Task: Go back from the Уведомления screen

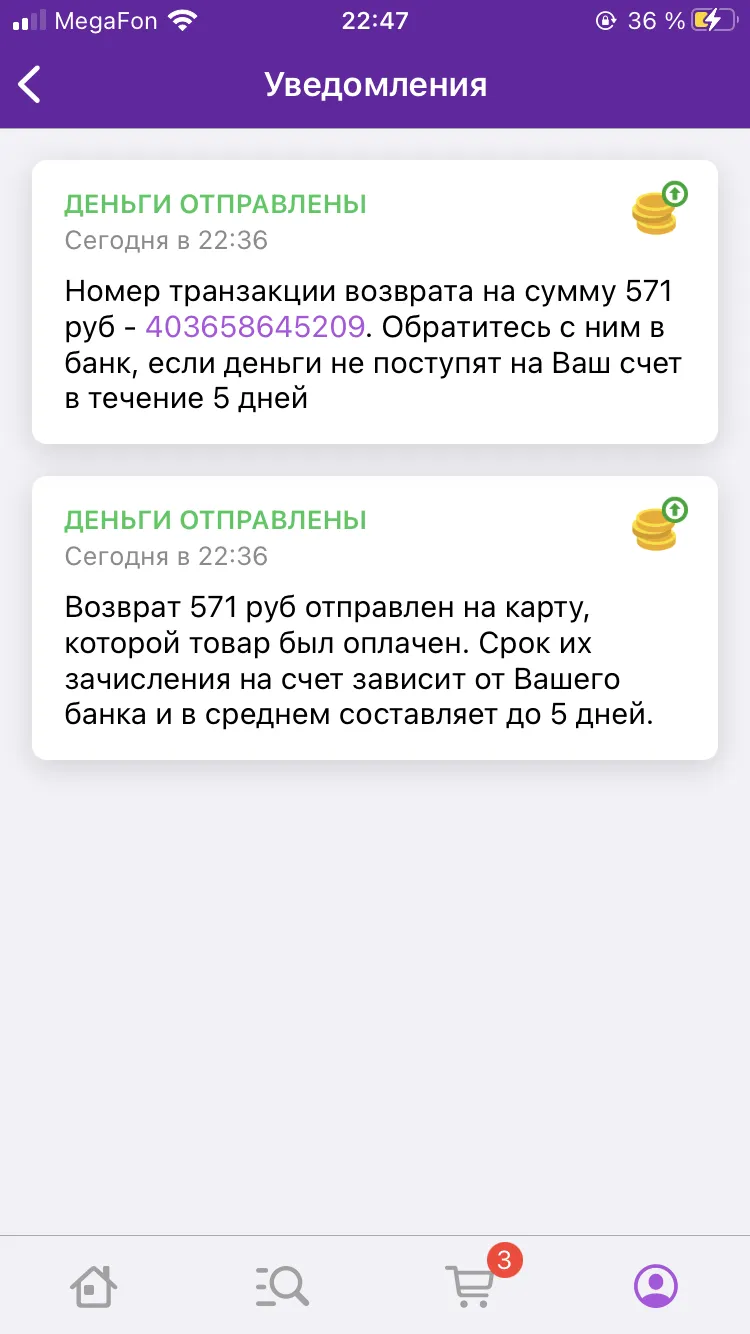Action: pyautogui.click(x=30, y=84)
